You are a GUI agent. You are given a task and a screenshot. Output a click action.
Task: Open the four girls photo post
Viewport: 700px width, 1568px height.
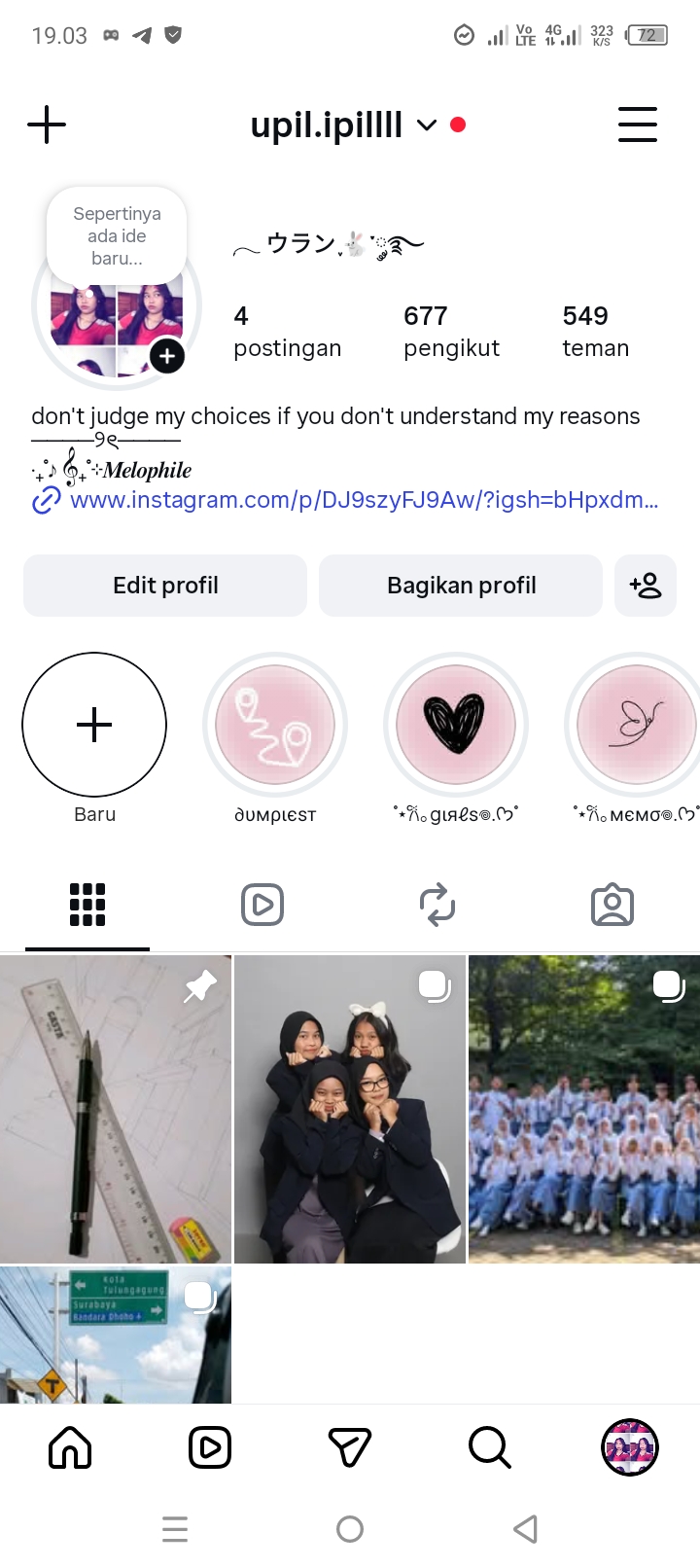tap(350, 1109)
